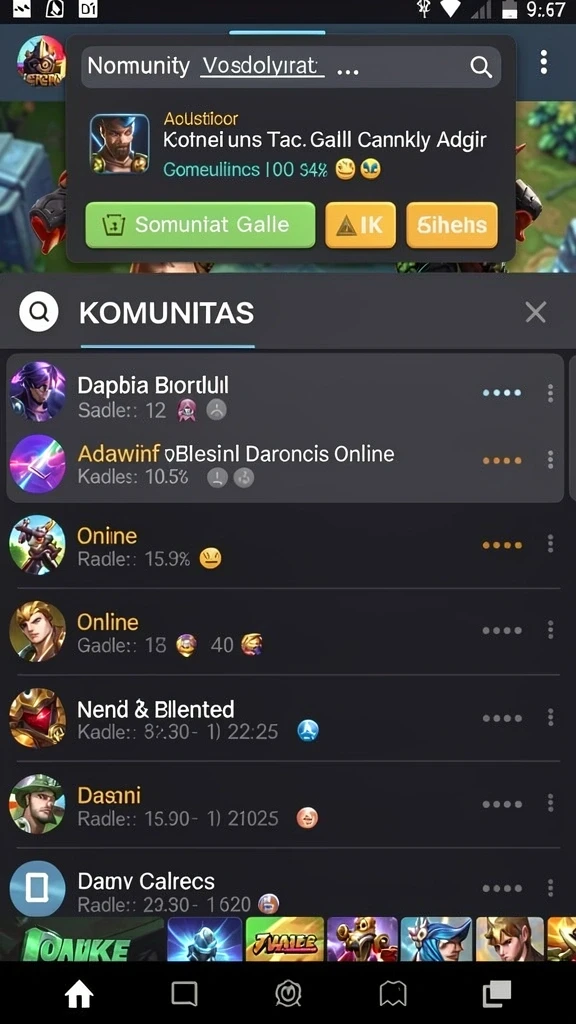Open the three-dot overflow menu at top right
Image resolution: width=576 pixels, height=1024 pixels.
pyautogui.click(x=543, y=63)
